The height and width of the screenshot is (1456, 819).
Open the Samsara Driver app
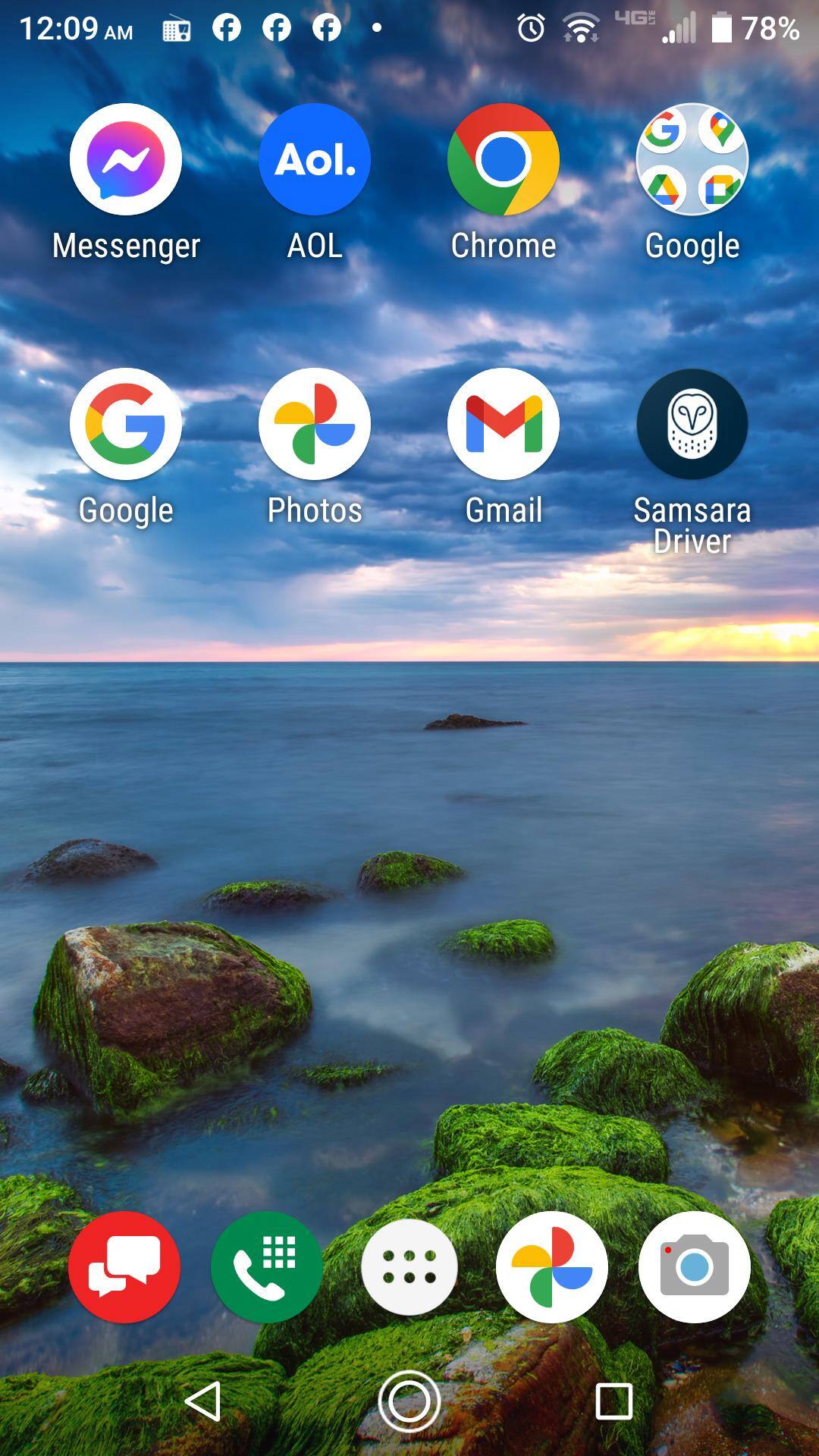[692, 424]
